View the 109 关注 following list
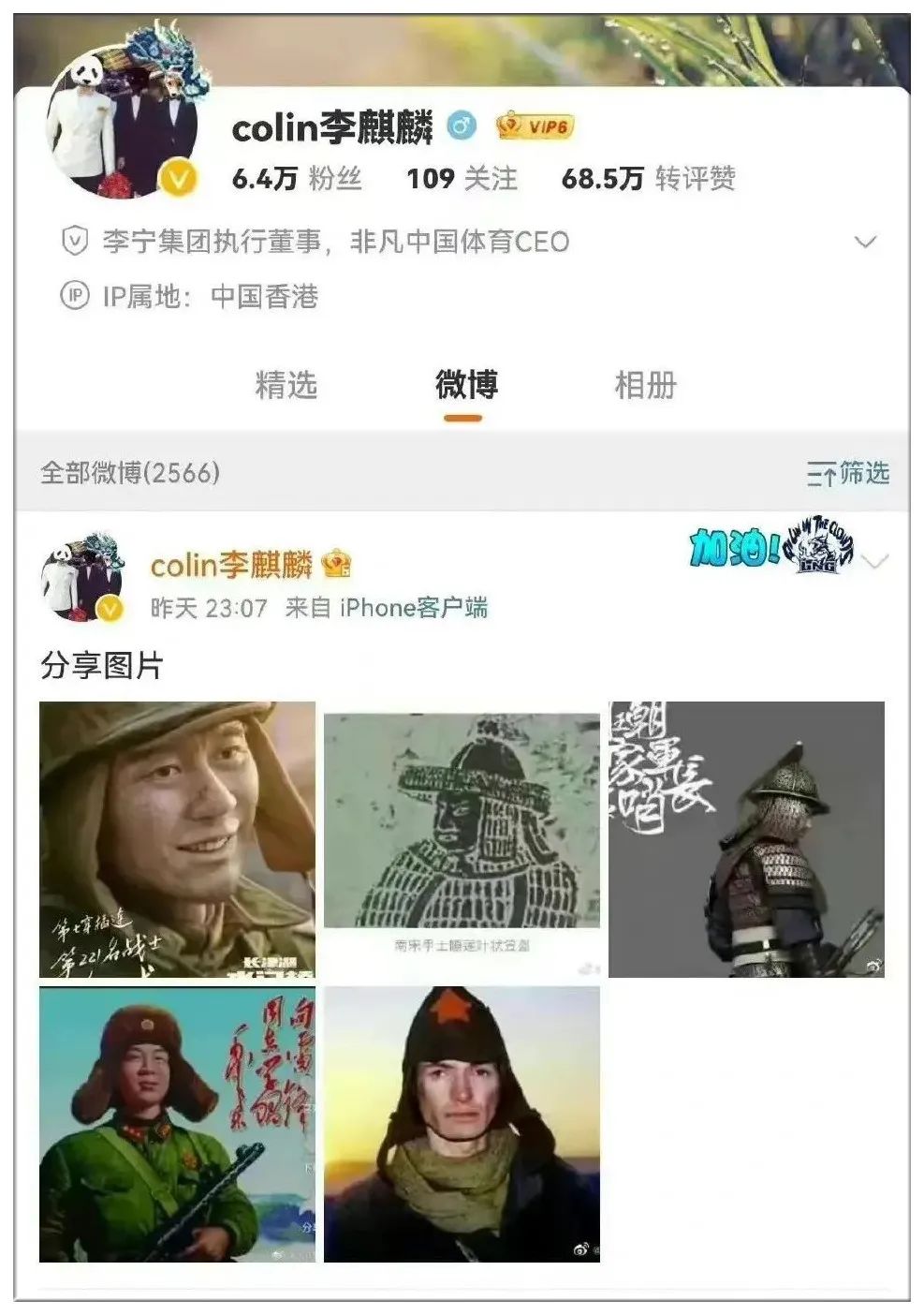This screenshot has width=924, height=1315. tap(461, 179)
